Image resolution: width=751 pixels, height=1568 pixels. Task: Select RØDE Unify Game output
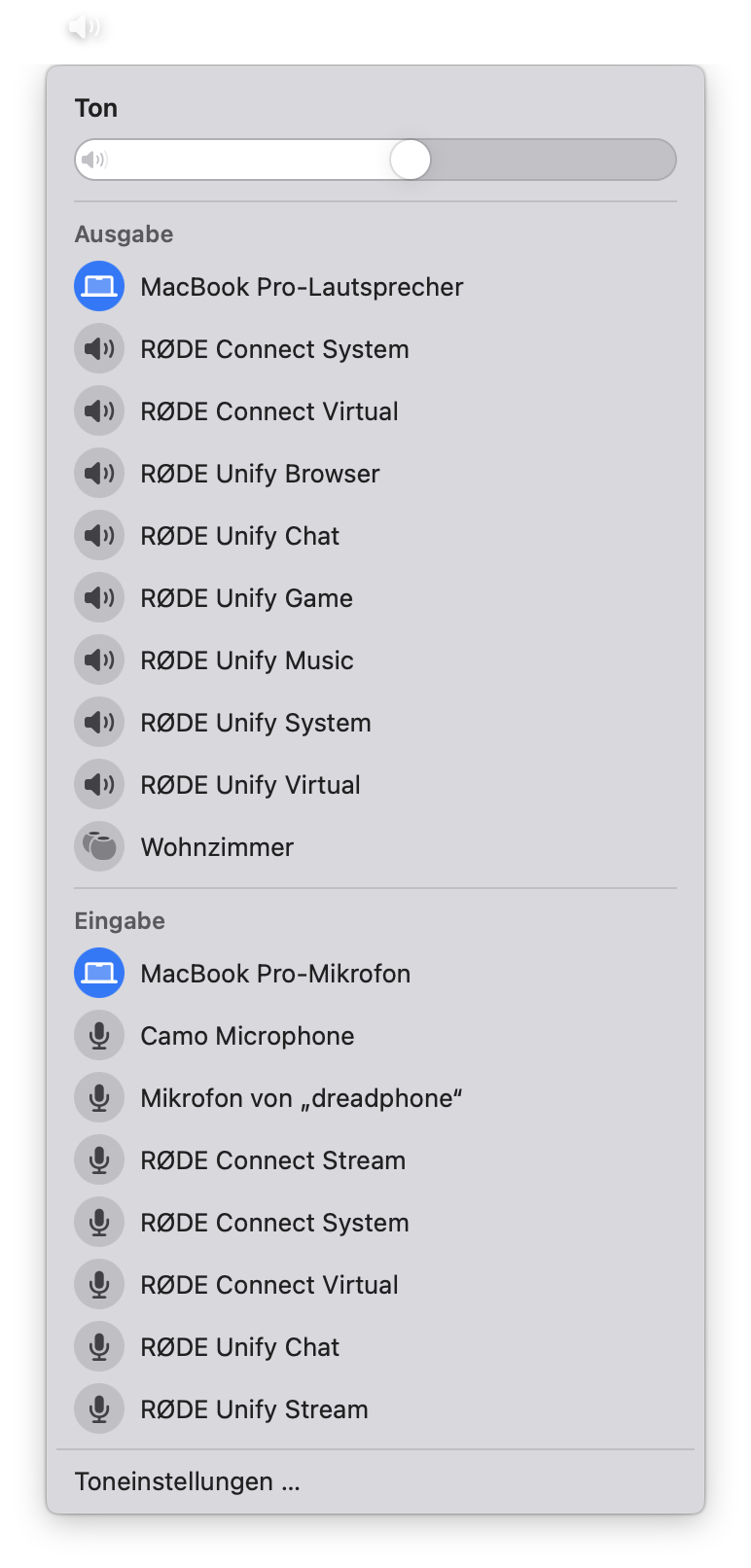tap(375, 598)
